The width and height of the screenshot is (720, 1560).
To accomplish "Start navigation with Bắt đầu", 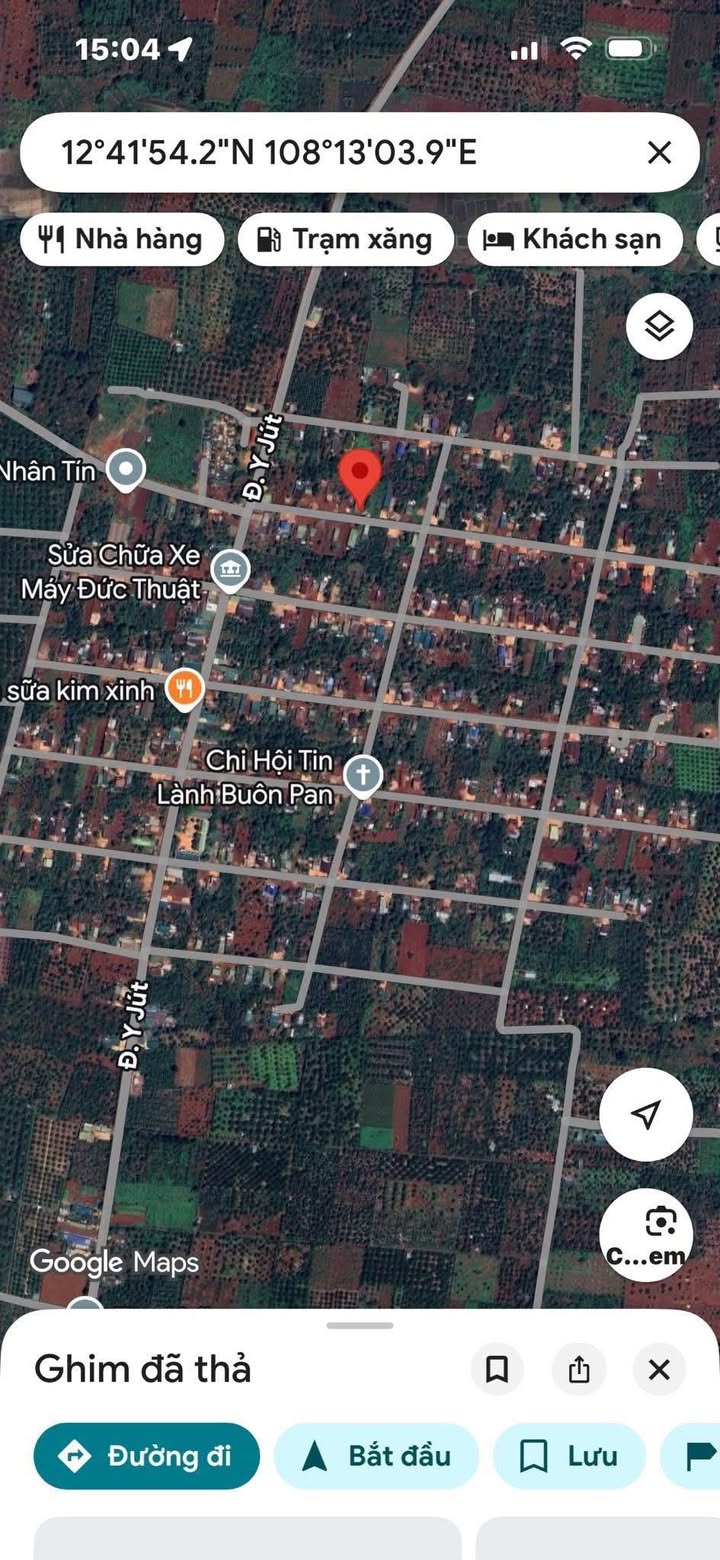I will [x=376, y=1456].
